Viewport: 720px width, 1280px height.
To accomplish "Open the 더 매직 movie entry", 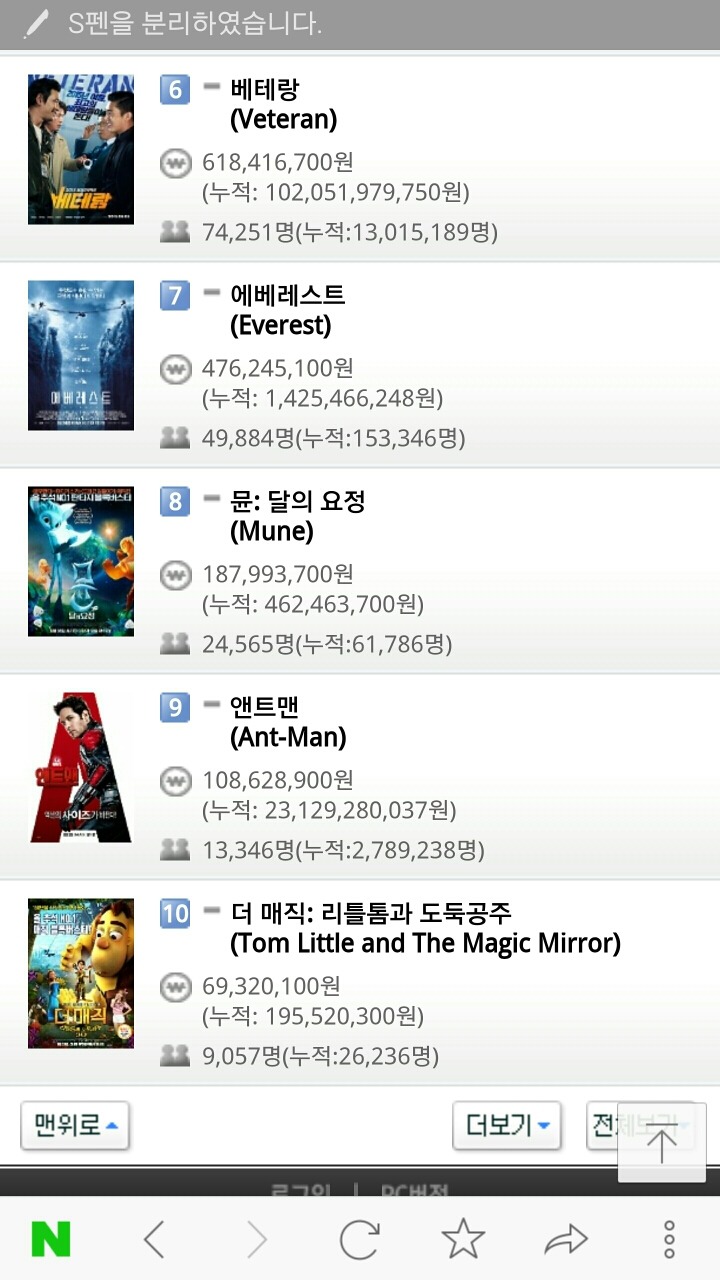I will click(360, 983).
